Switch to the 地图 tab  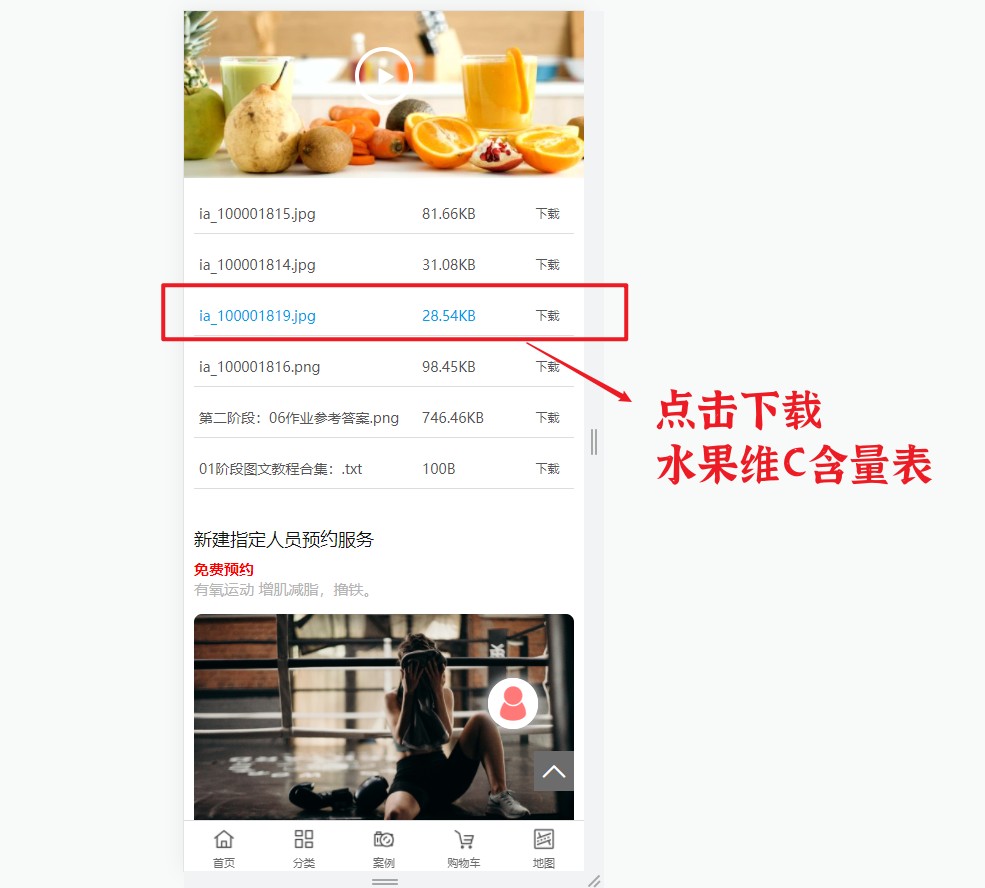543,848
